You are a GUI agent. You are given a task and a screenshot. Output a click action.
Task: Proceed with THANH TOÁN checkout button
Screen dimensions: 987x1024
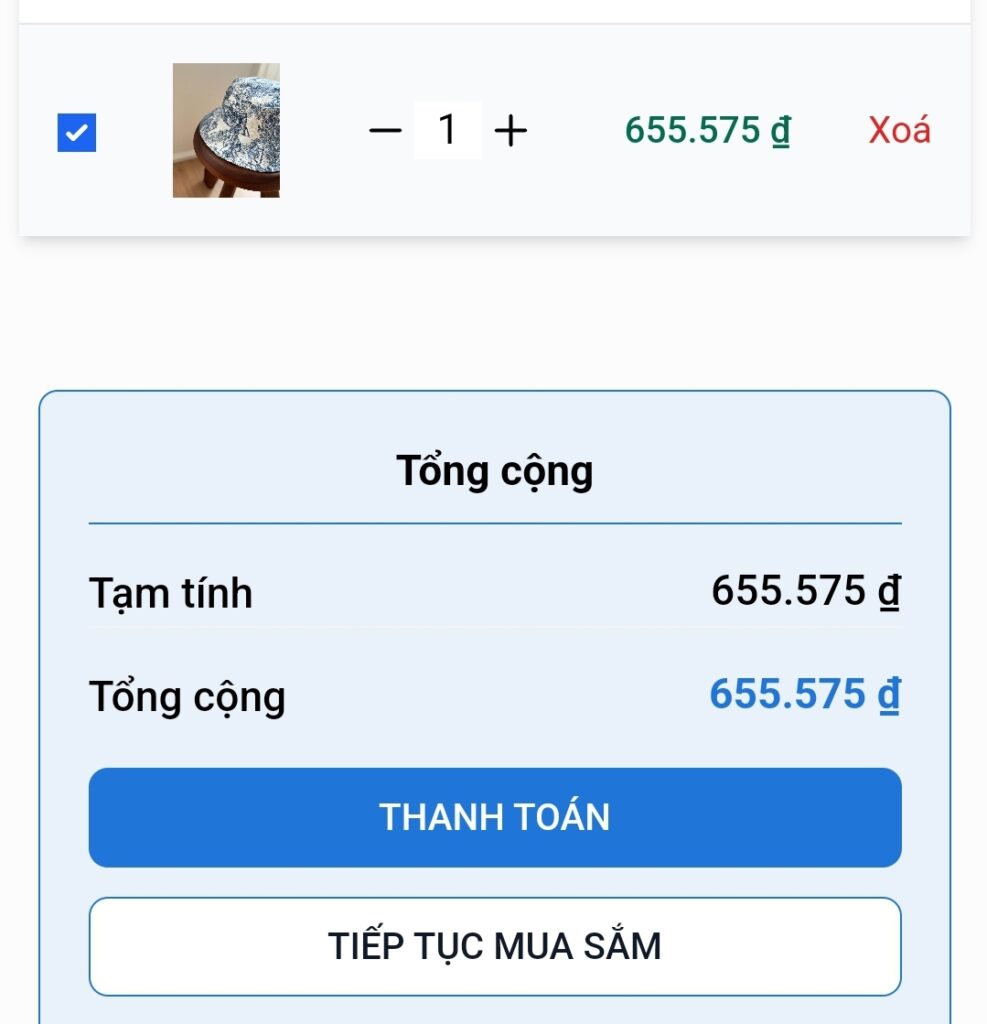coord(495,817)
